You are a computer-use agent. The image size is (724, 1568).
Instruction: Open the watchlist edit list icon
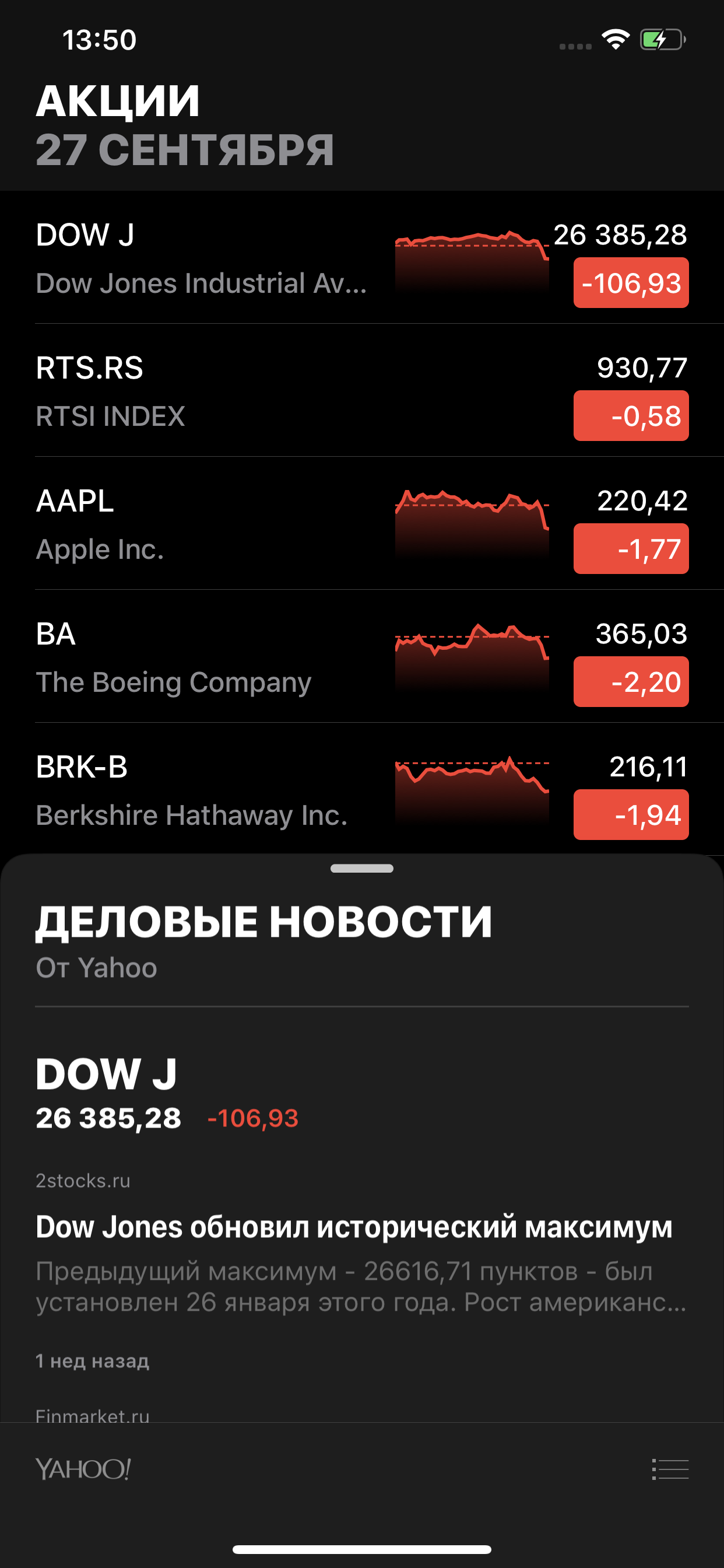click(x=670, y=1469)
